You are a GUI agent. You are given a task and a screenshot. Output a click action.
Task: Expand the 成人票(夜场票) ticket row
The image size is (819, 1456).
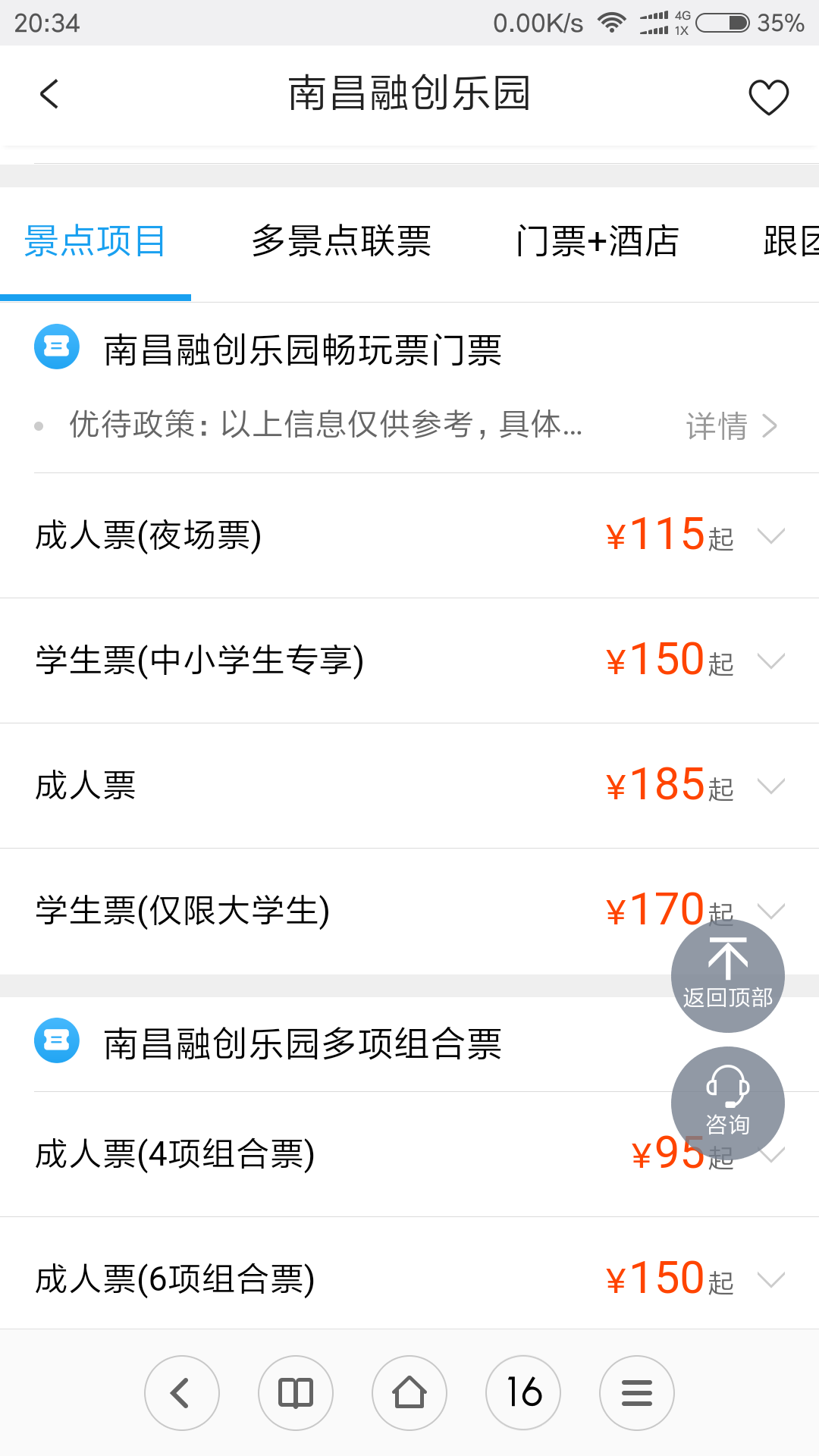tap(409, 535)
